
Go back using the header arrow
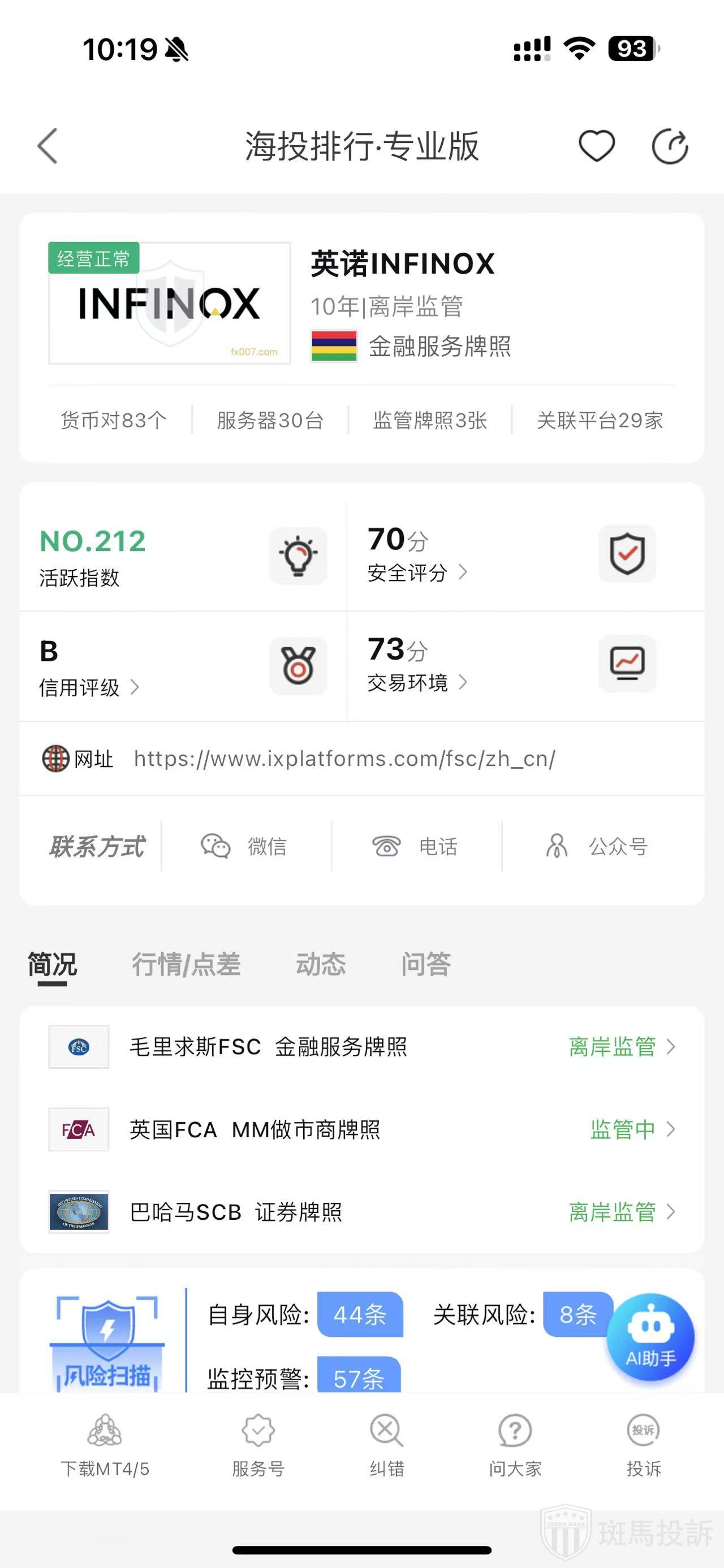click(x=48, y=146)
